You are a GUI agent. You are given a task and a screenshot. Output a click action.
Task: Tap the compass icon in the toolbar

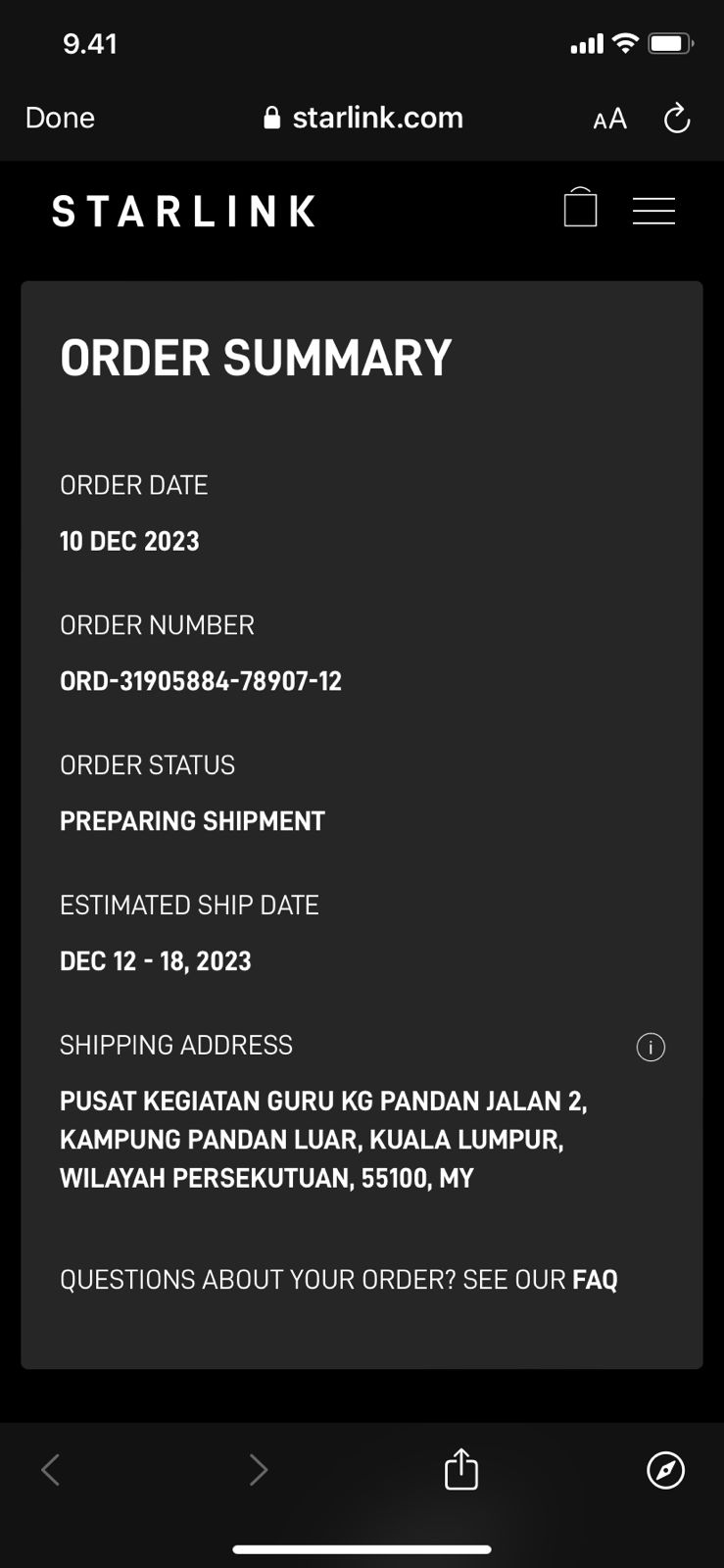point(665,1469)
